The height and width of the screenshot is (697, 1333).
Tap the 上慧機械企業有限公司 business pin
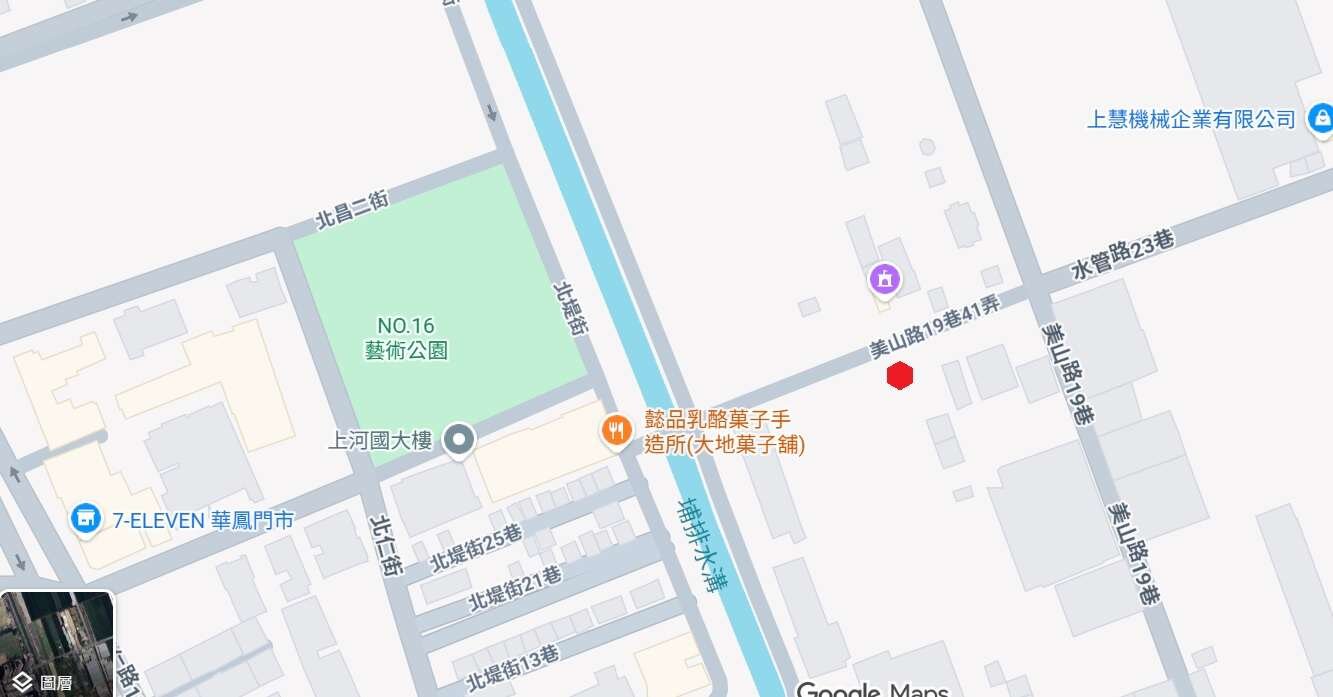point(1320,119)
